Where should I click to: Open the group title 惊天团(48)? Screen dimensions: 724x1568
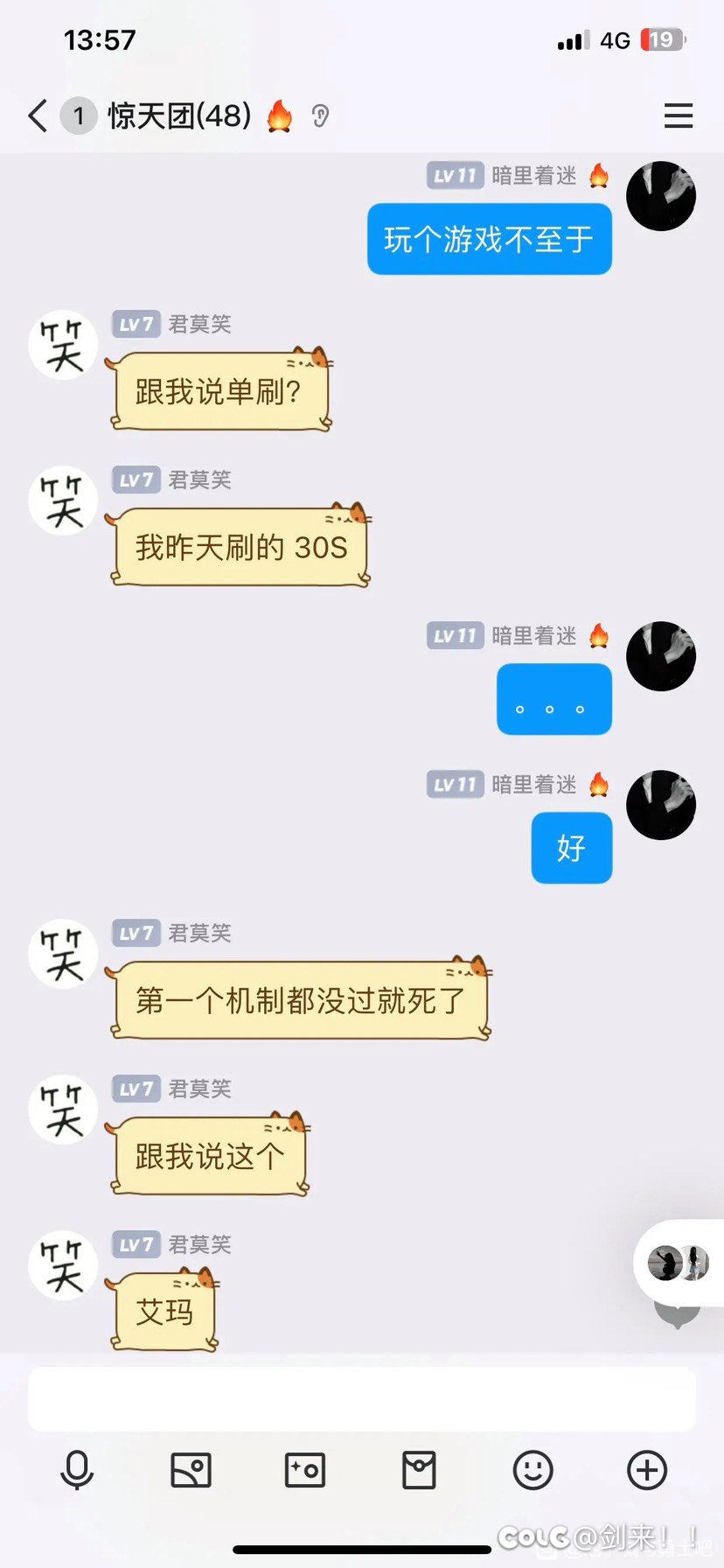click(x=179, y=115)
